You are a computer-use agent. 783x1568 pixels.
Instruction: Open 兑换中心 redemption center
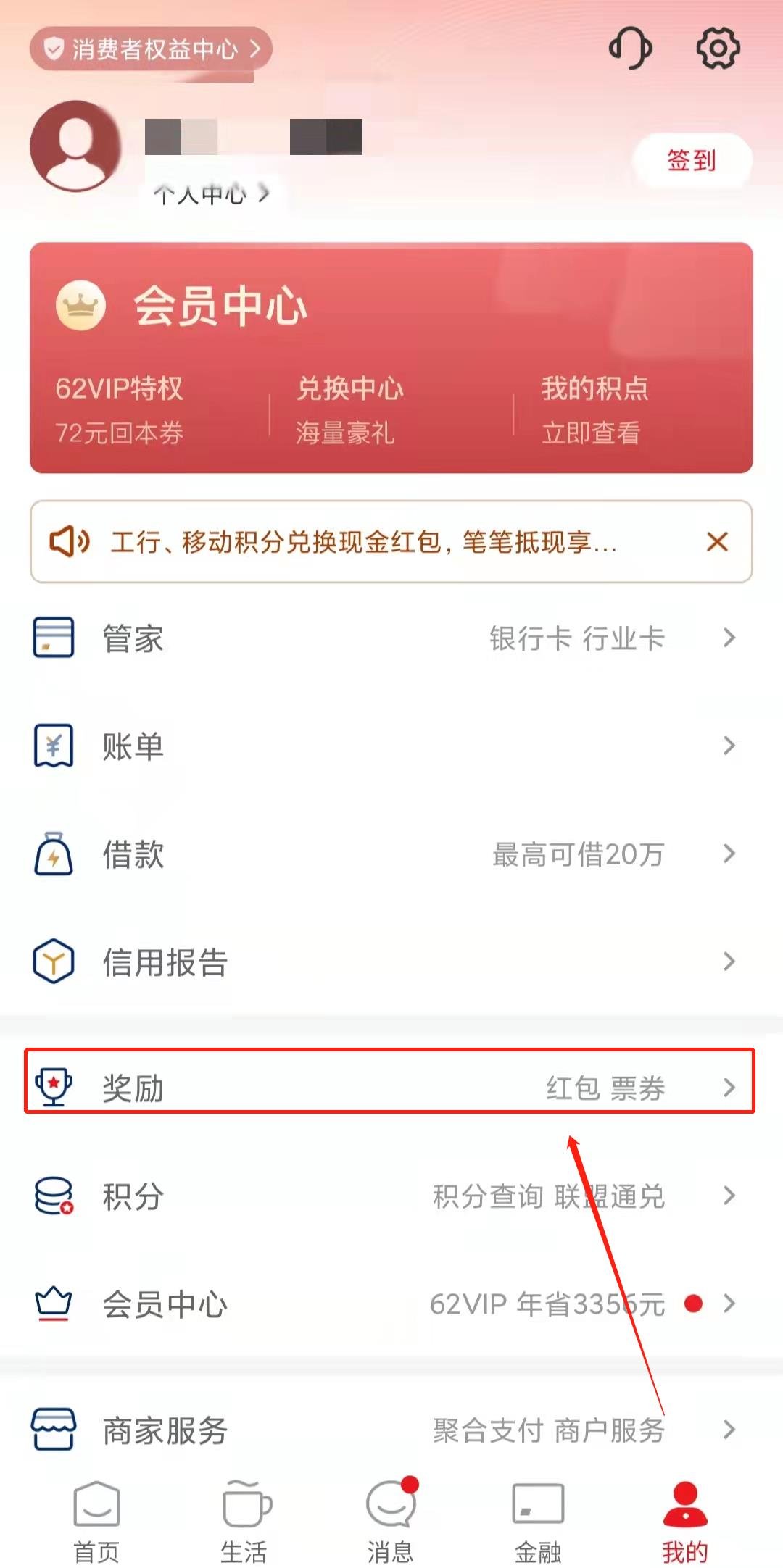349,408
